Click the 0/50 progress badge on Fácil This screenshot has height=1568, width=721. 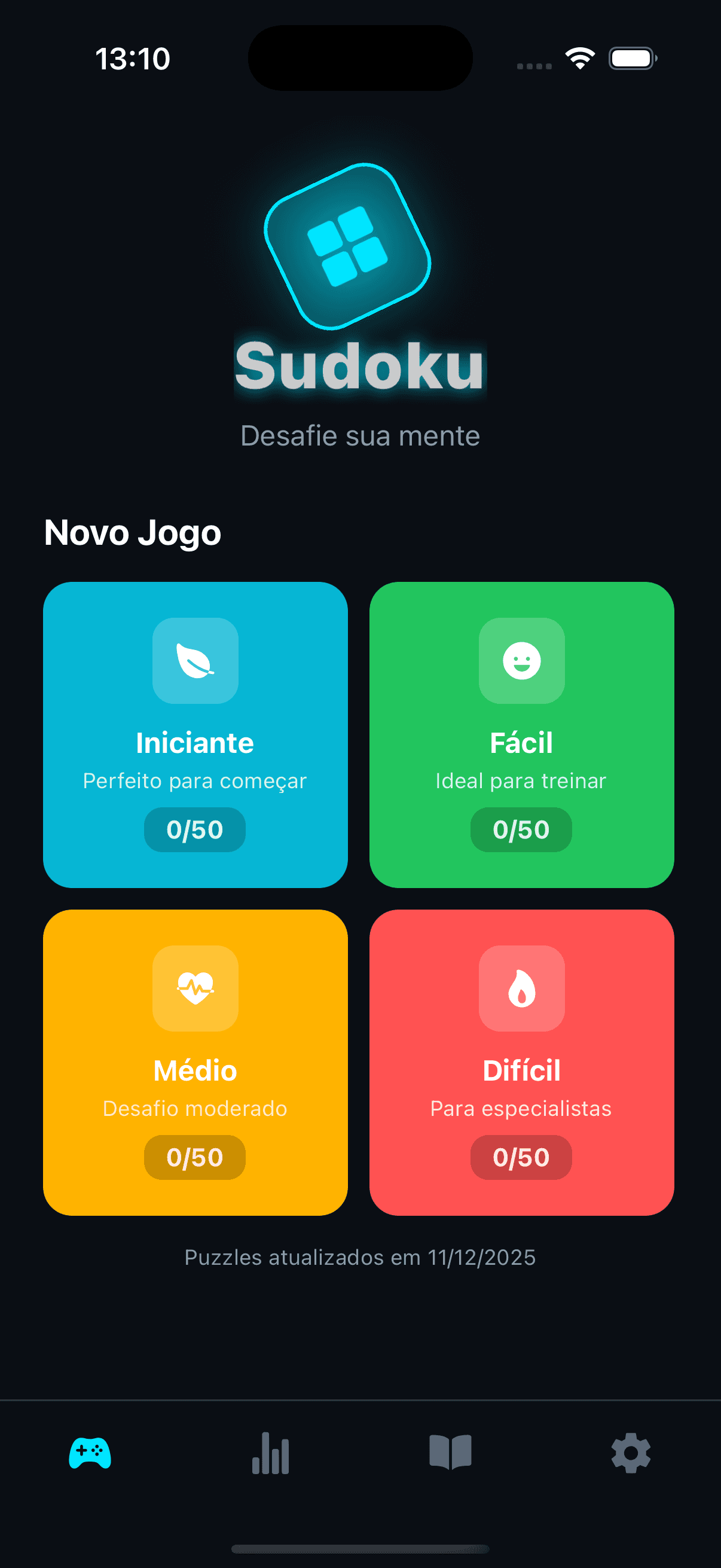point(522,829)
